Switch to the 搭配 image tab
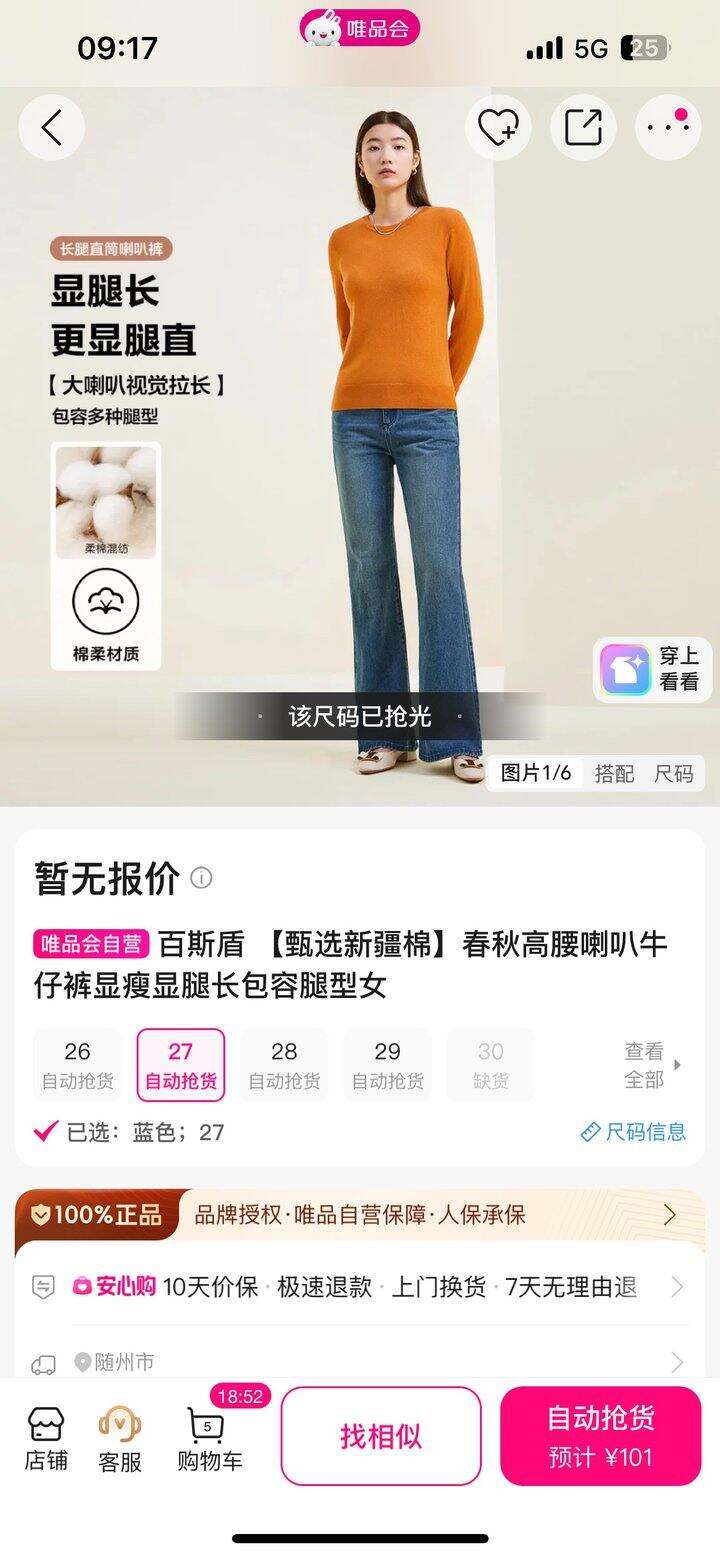 coord(614,773)
